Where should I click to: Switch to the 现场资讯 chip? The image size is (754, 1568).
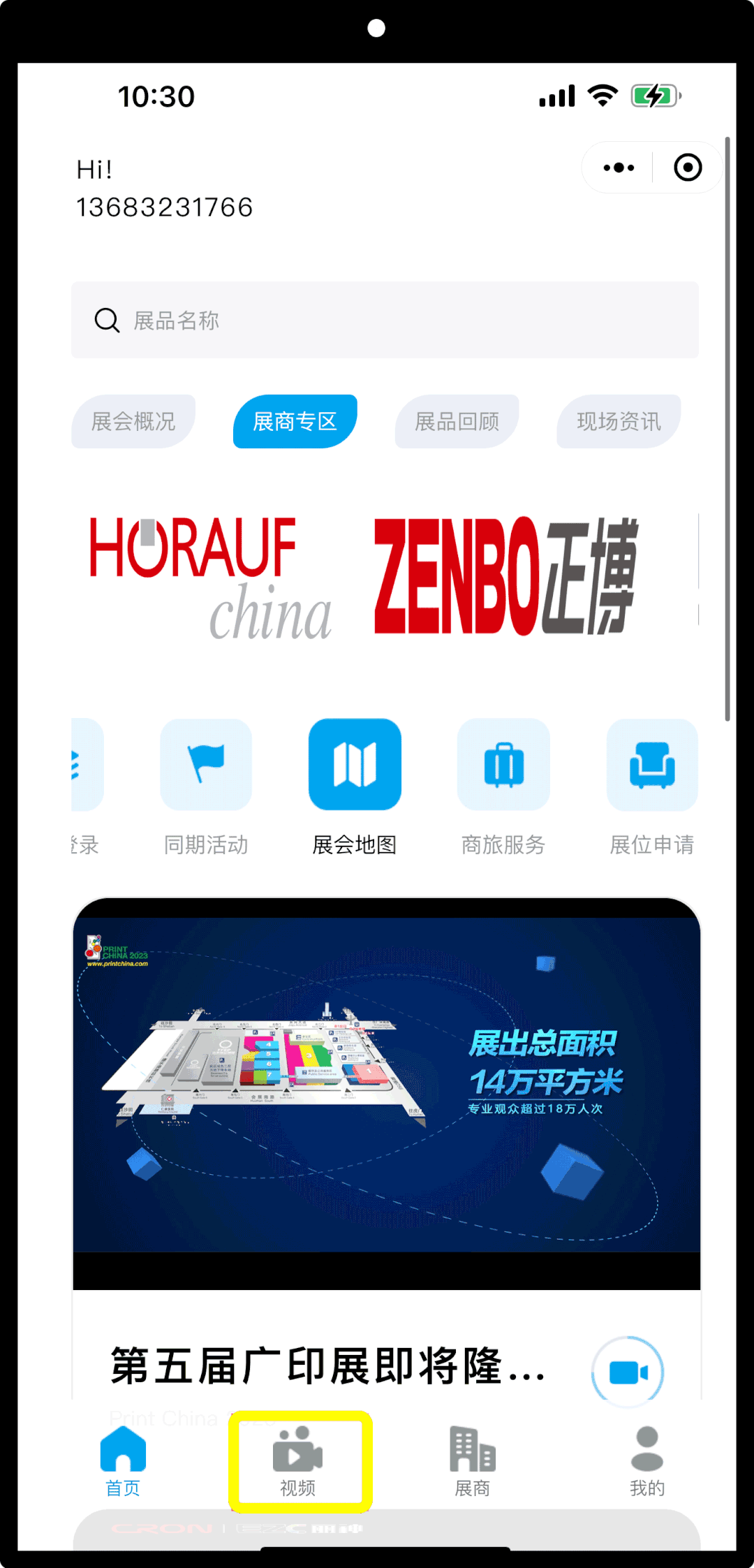click(x=619, y=421)
